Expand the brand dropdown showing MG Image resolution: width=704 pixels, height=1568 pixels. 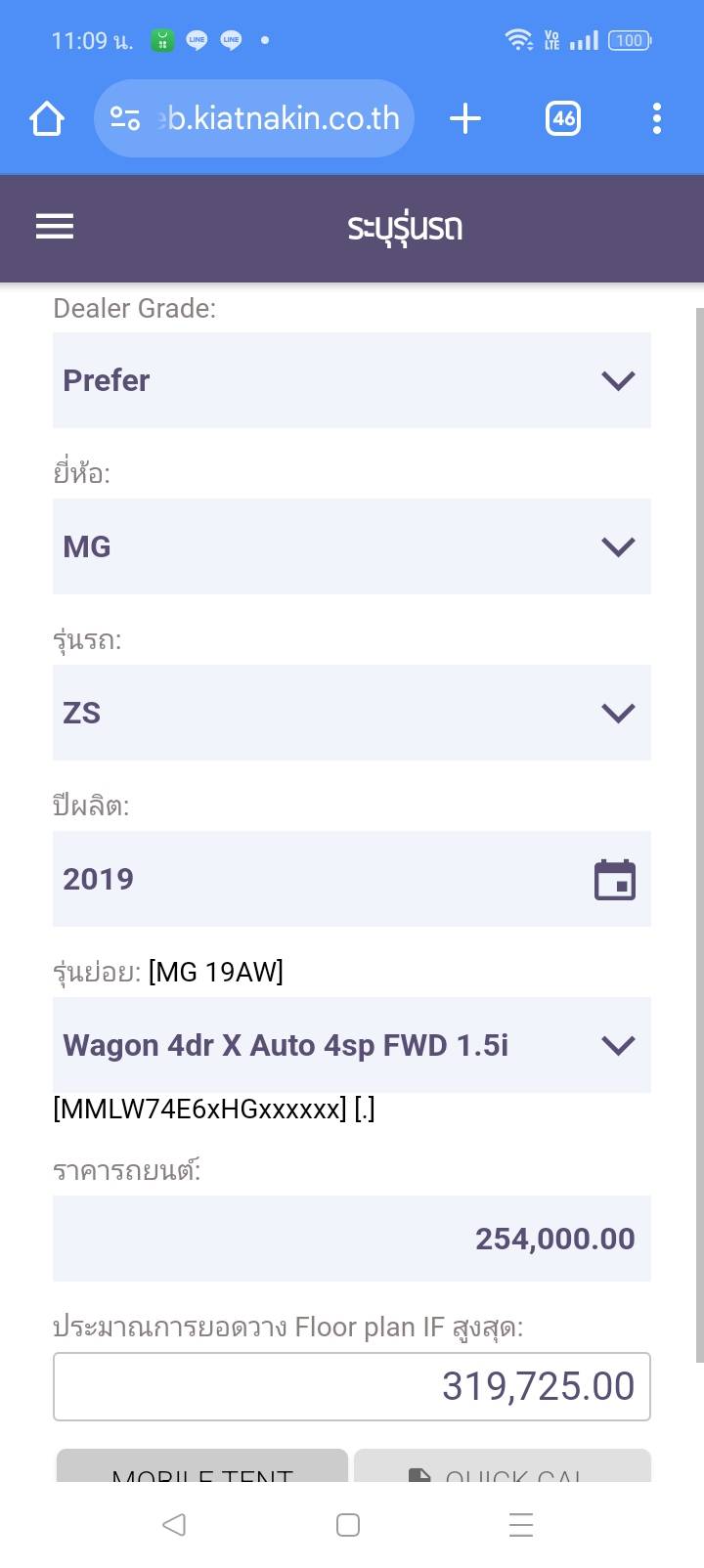point(352,546)
